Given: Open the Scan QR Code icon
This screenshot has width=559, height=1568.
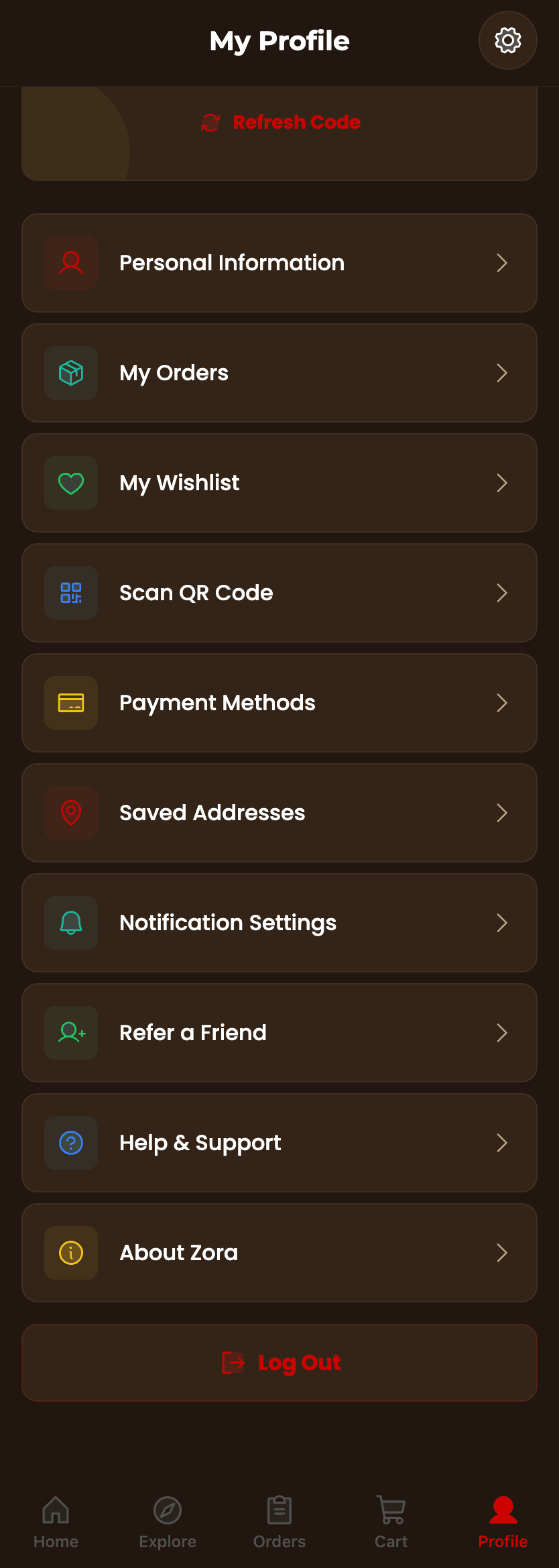Looking at the screenshot, I should [70, 593].
